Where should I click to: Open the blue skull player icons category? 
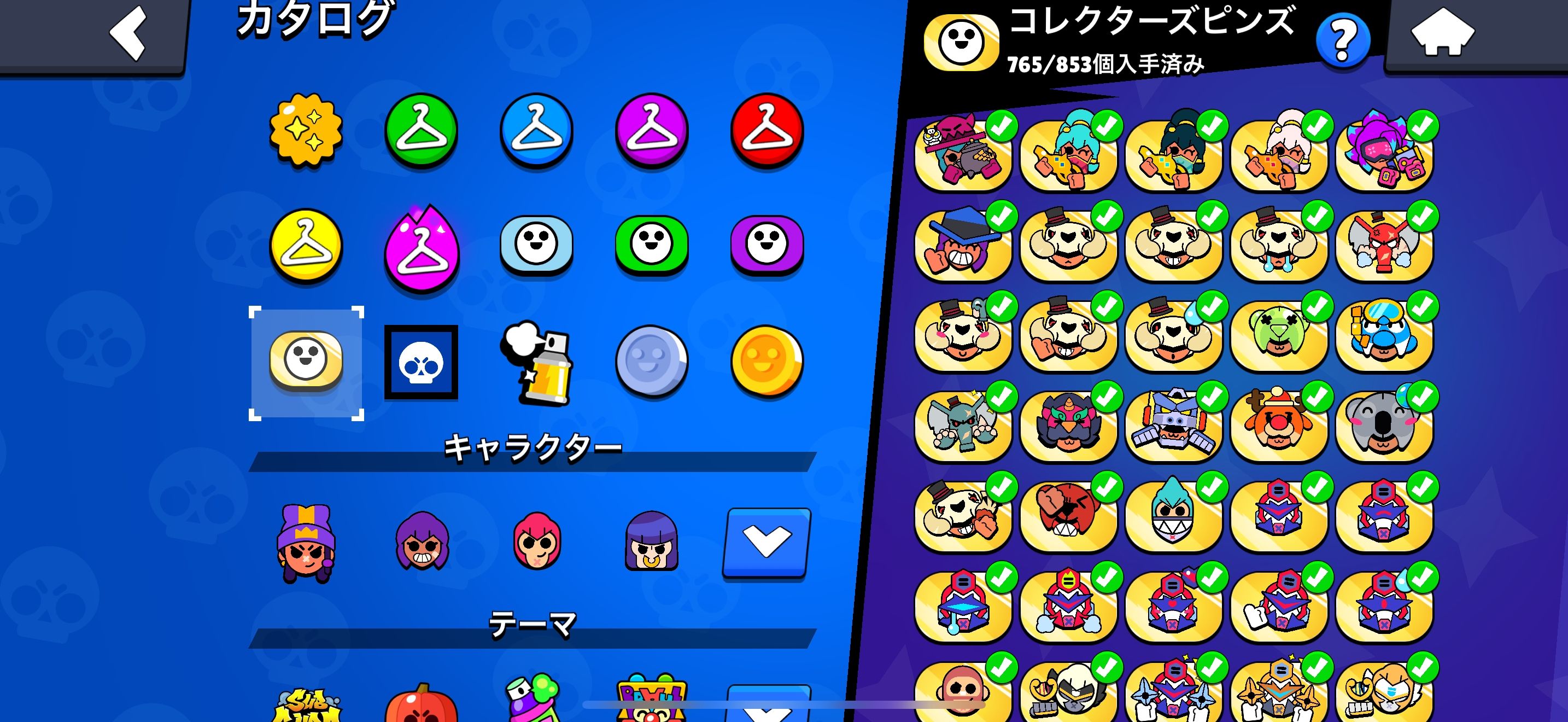click(x=421, y=362)
